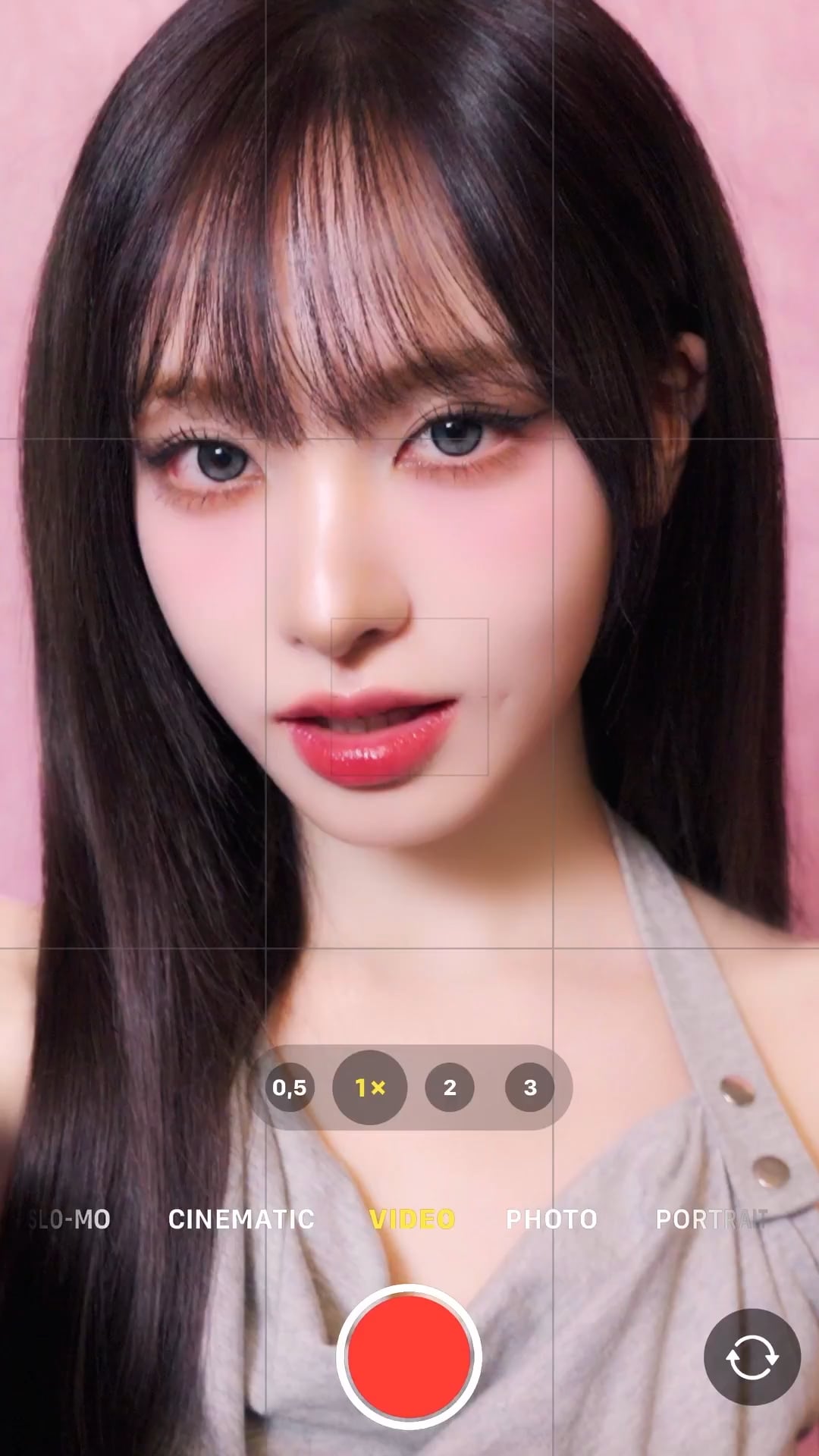Screen dimensions: 819x1456
Task: Switch to Slo-Mo mode
Action: [70, 1219]
